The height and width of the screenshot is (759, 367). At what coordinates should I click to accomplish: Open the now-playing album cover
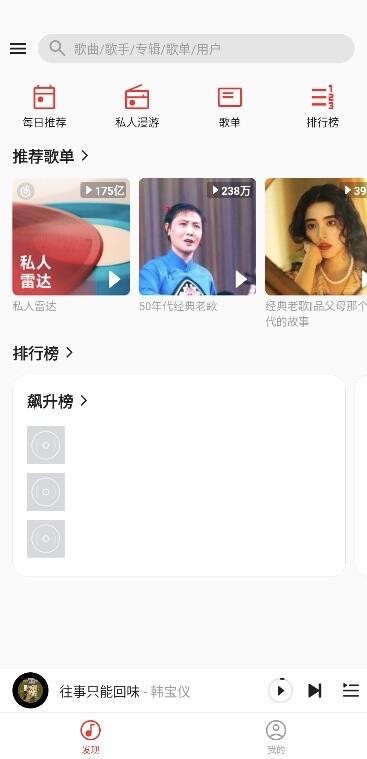tap(30, 691)
